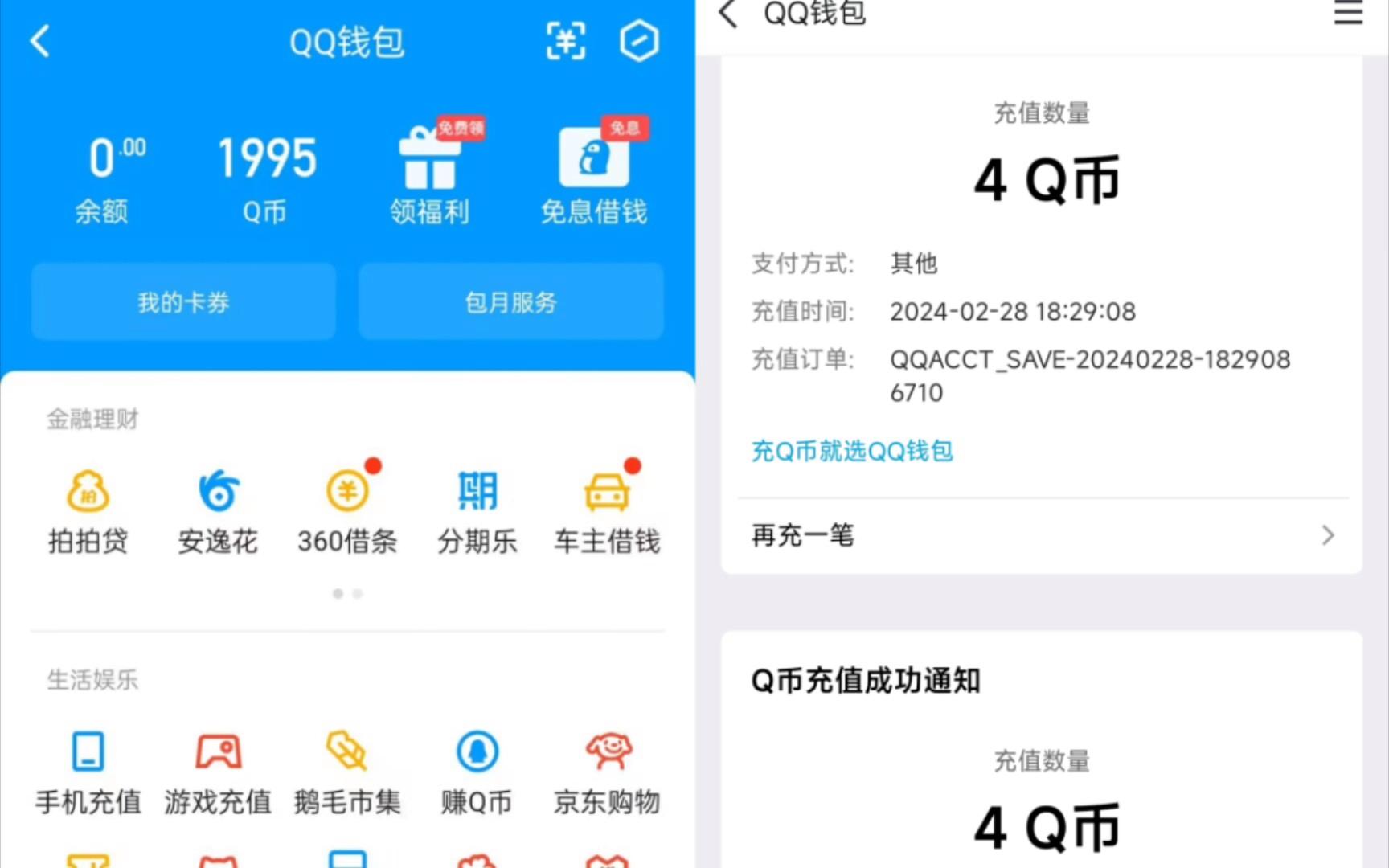
Task: Open 赚Q币
Action: click(x=477, y=772)
